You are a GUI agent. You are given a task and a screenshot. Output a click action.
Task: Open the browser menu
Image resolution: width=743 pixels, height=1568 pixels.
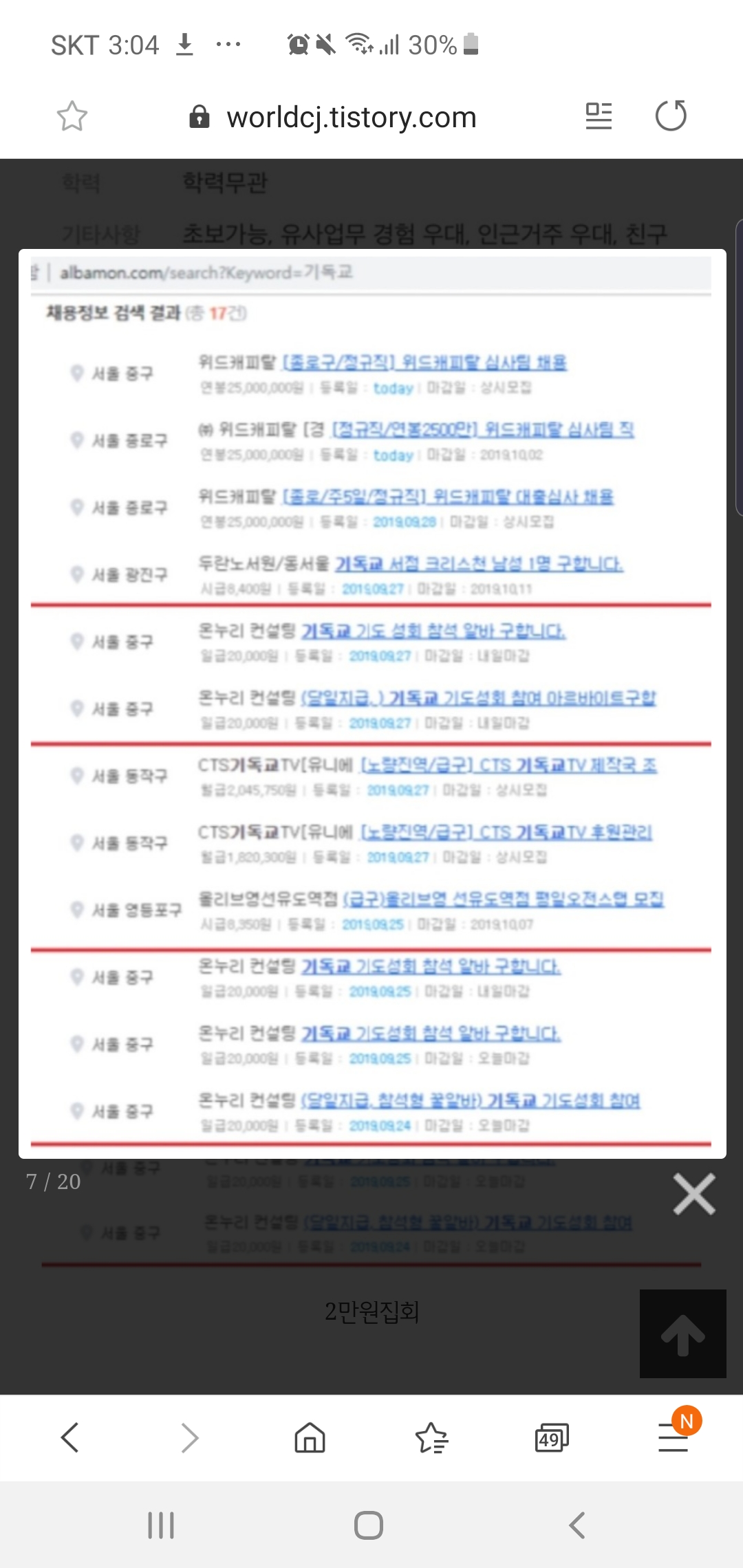click(673, 1437)
